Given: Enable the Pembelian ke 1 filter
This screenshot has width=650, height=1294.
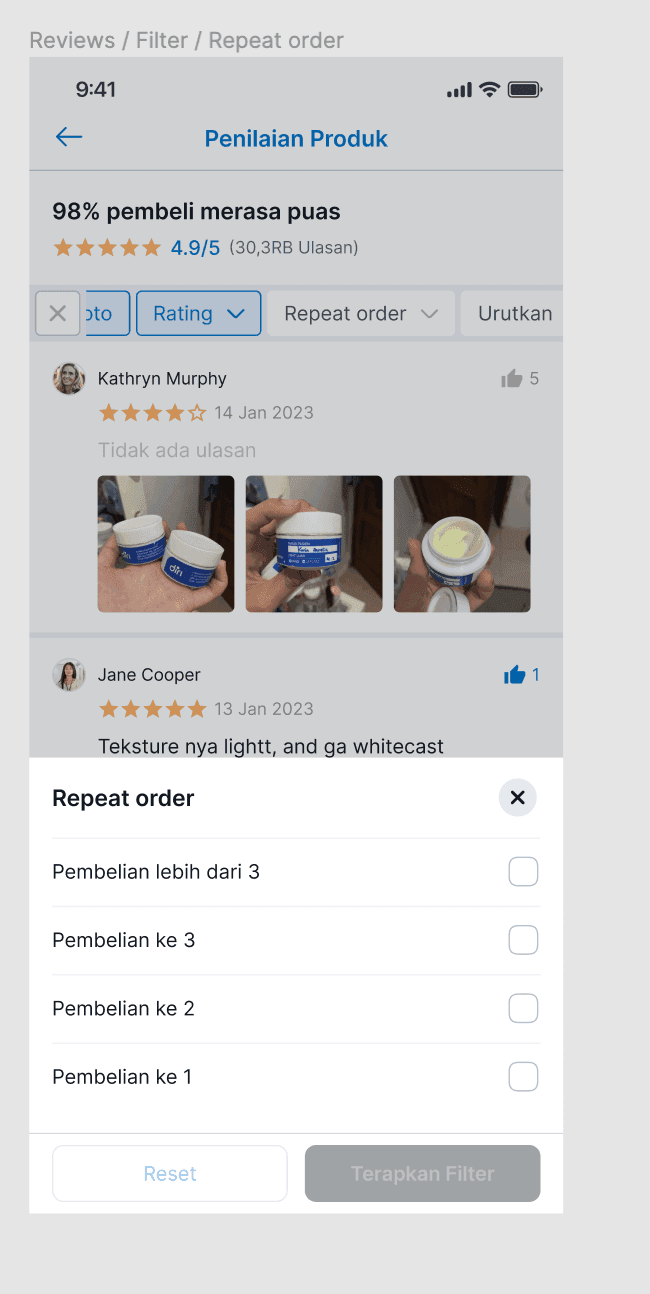Looking at the screenshot, I should pos(523,1077).
